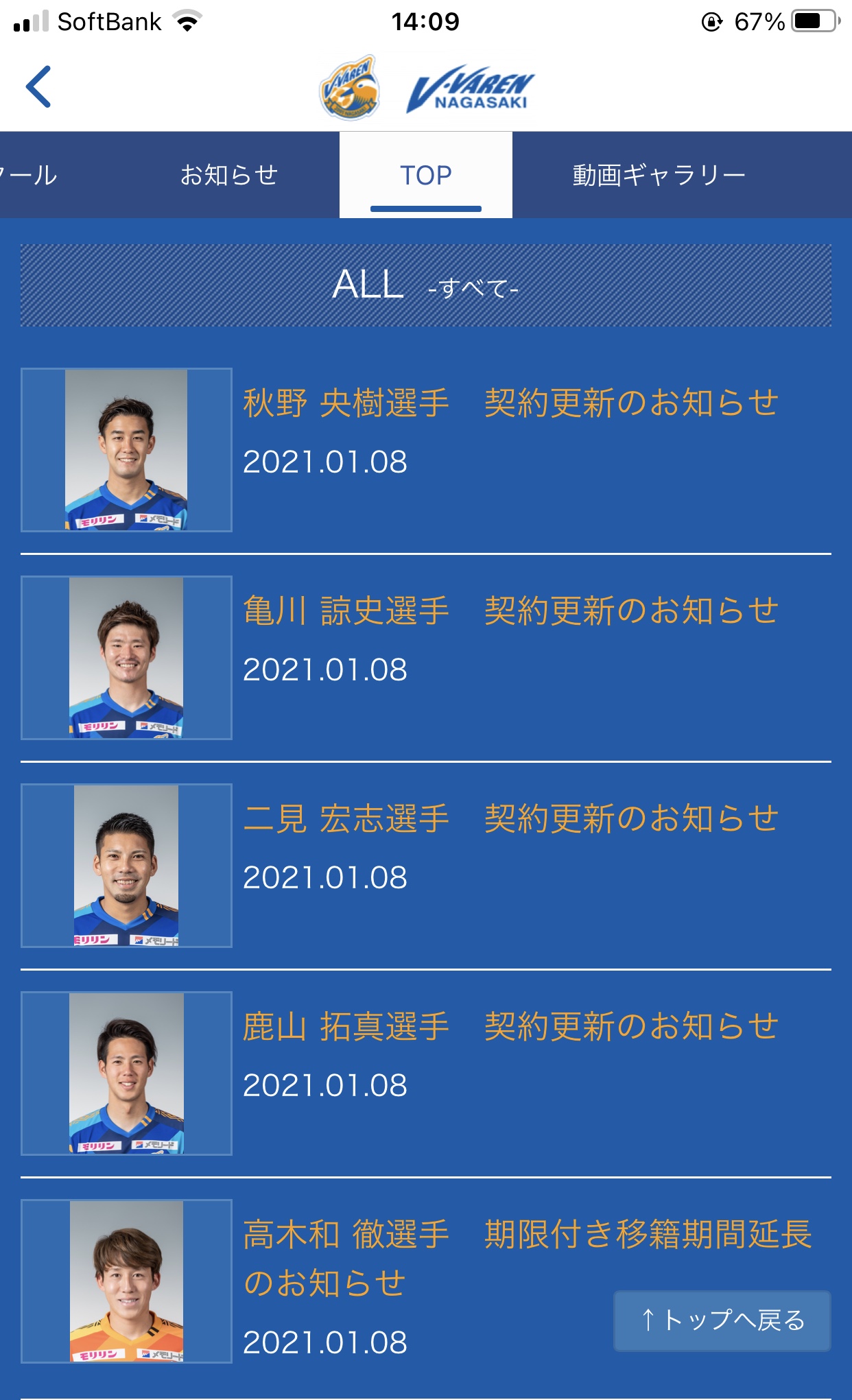Open 鹿山 拓真選手 契約更新 notice

point(510,1026)
